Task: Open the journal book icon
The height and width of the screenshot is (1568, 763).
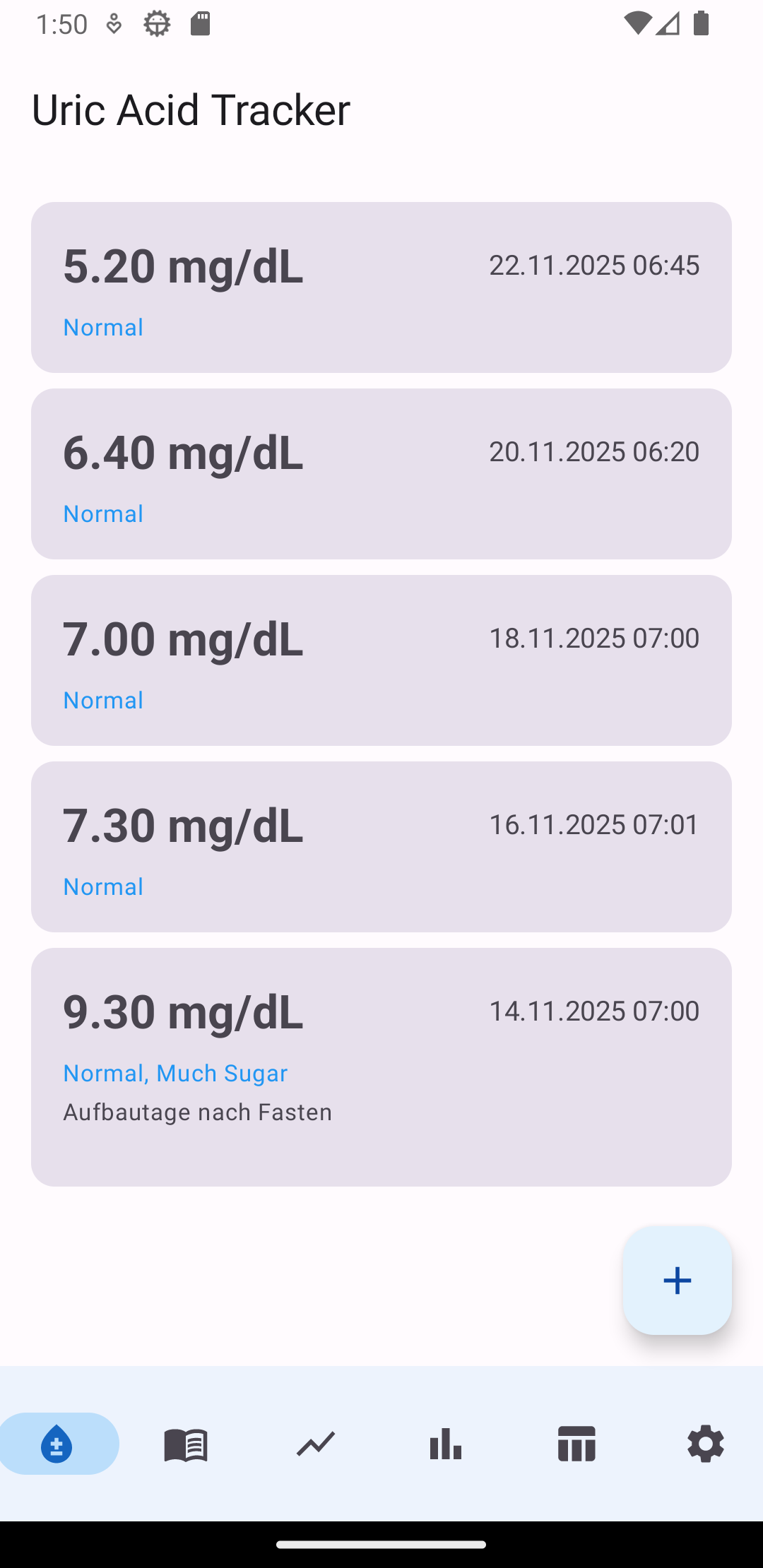Action: tap(185, 1443)
